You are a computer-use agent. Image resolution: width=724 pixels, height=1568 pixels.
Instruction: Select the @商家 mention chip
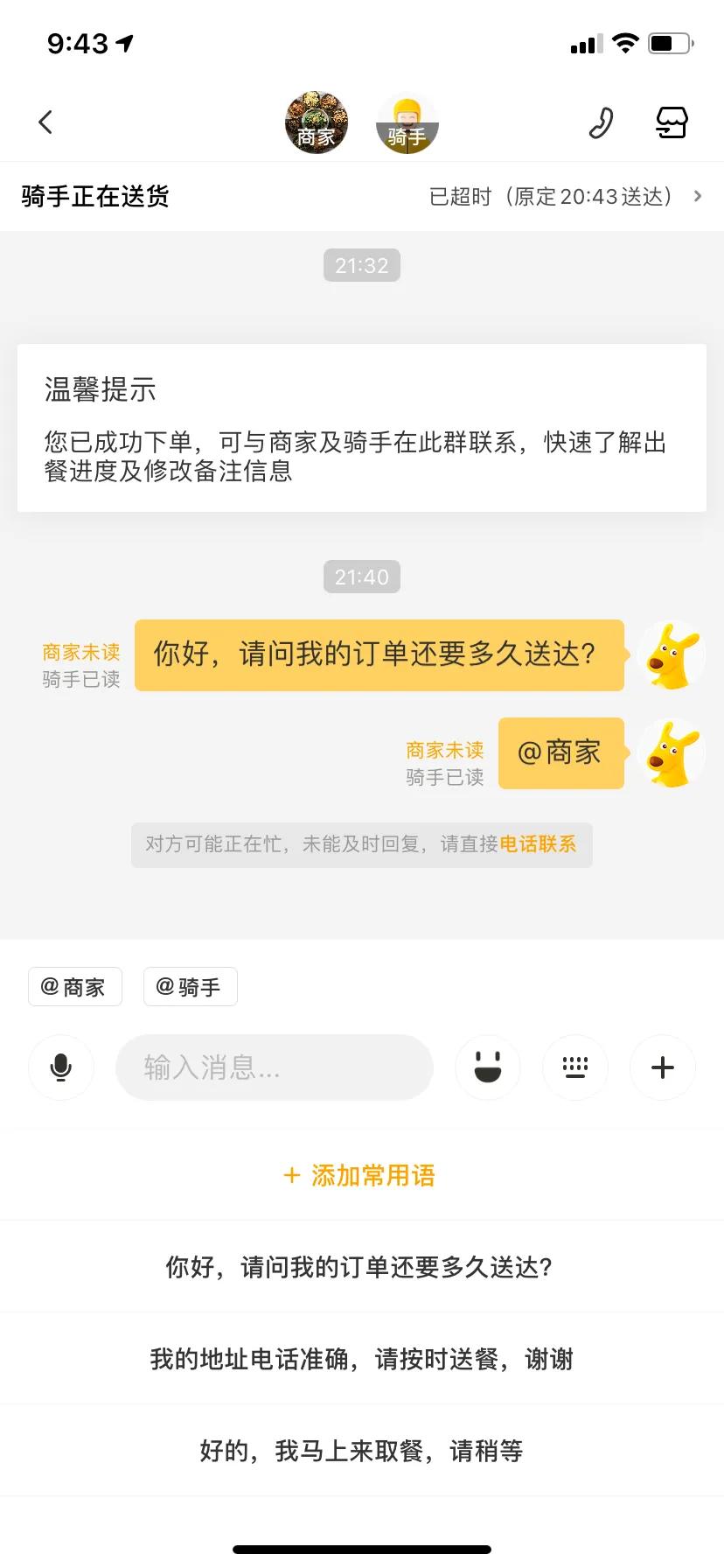[74, 986]
